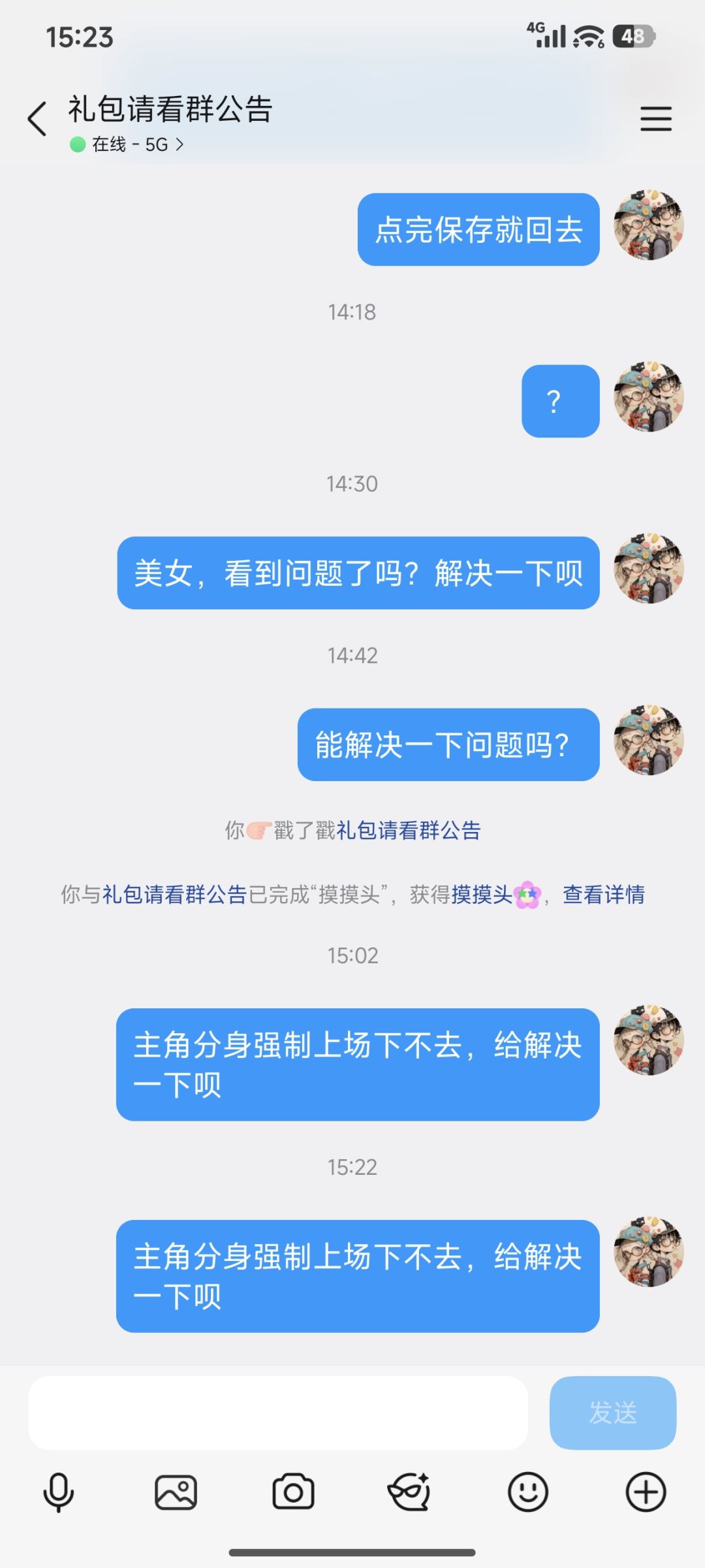Open the camera icon
The height and width of the screenshot is (1568, 705).
(x=293, y=1492)
